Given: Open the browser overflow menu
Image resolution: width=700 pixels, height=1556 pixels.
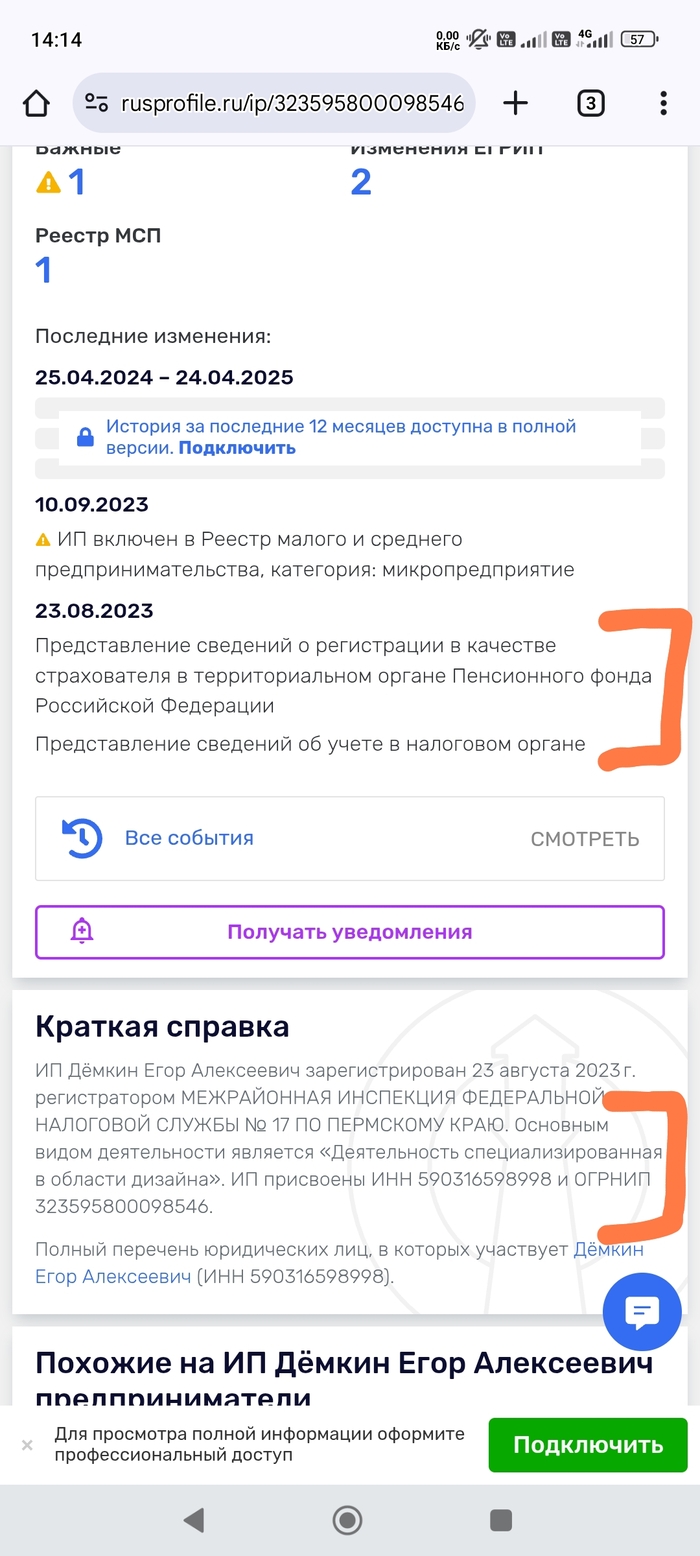Looking at the screenshot, I should point(664,103).
